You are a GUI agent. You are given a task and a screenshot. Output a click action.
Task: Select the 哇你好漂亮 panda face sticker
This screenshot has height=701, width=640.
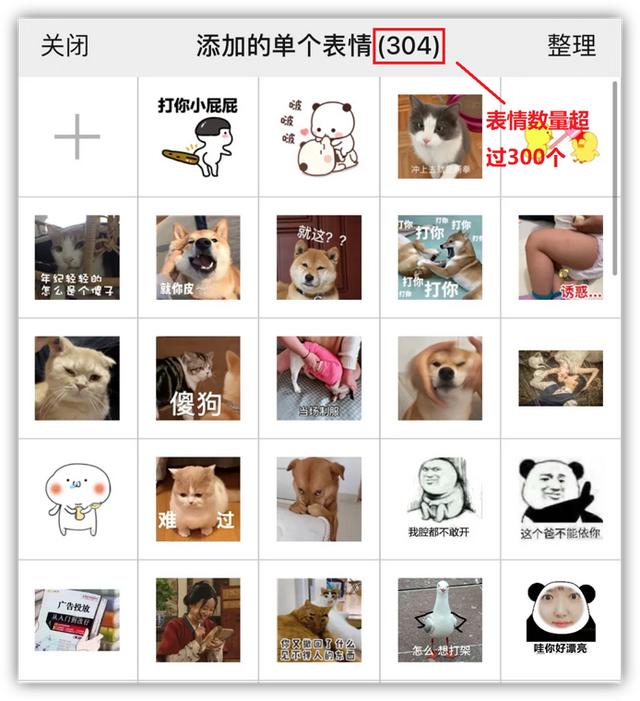tap(560, 619)
